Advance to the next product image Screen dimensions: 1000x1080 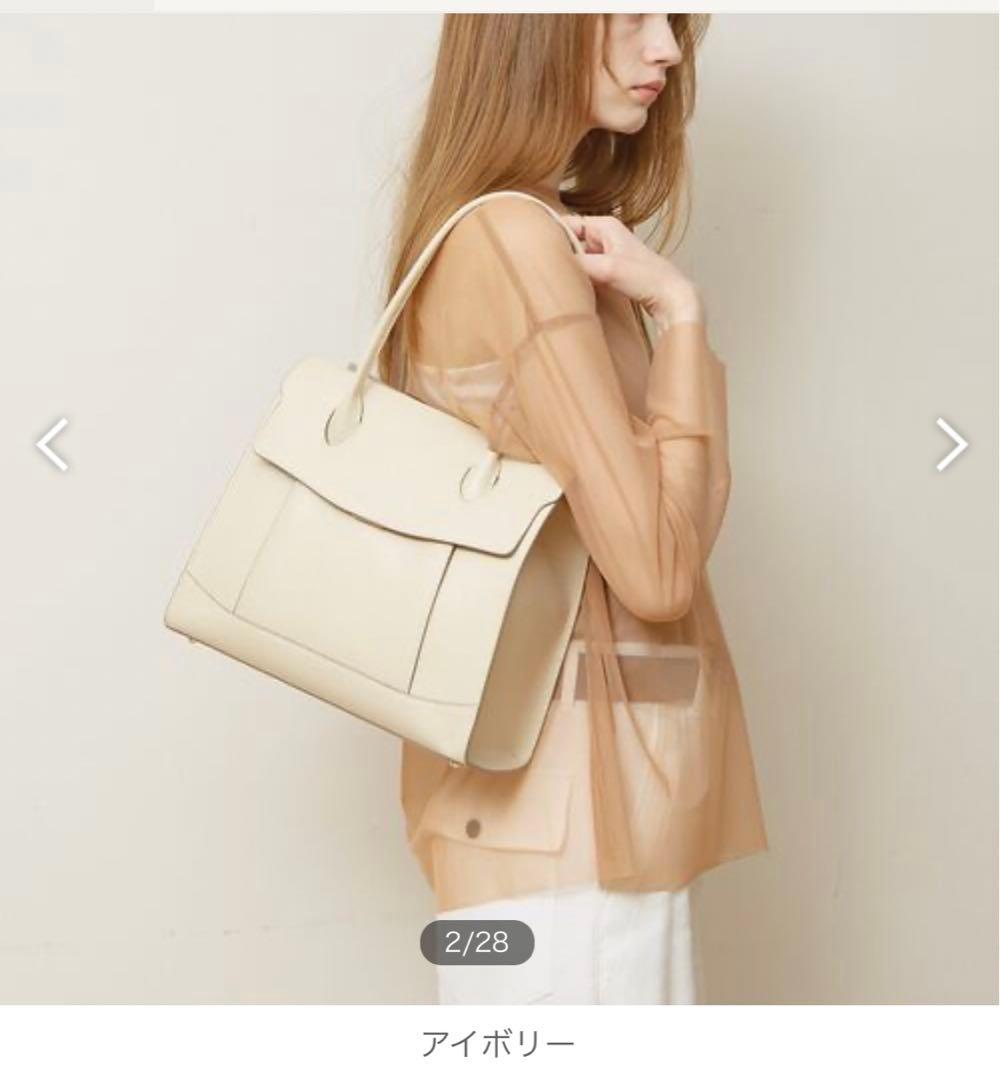point(951,444)
